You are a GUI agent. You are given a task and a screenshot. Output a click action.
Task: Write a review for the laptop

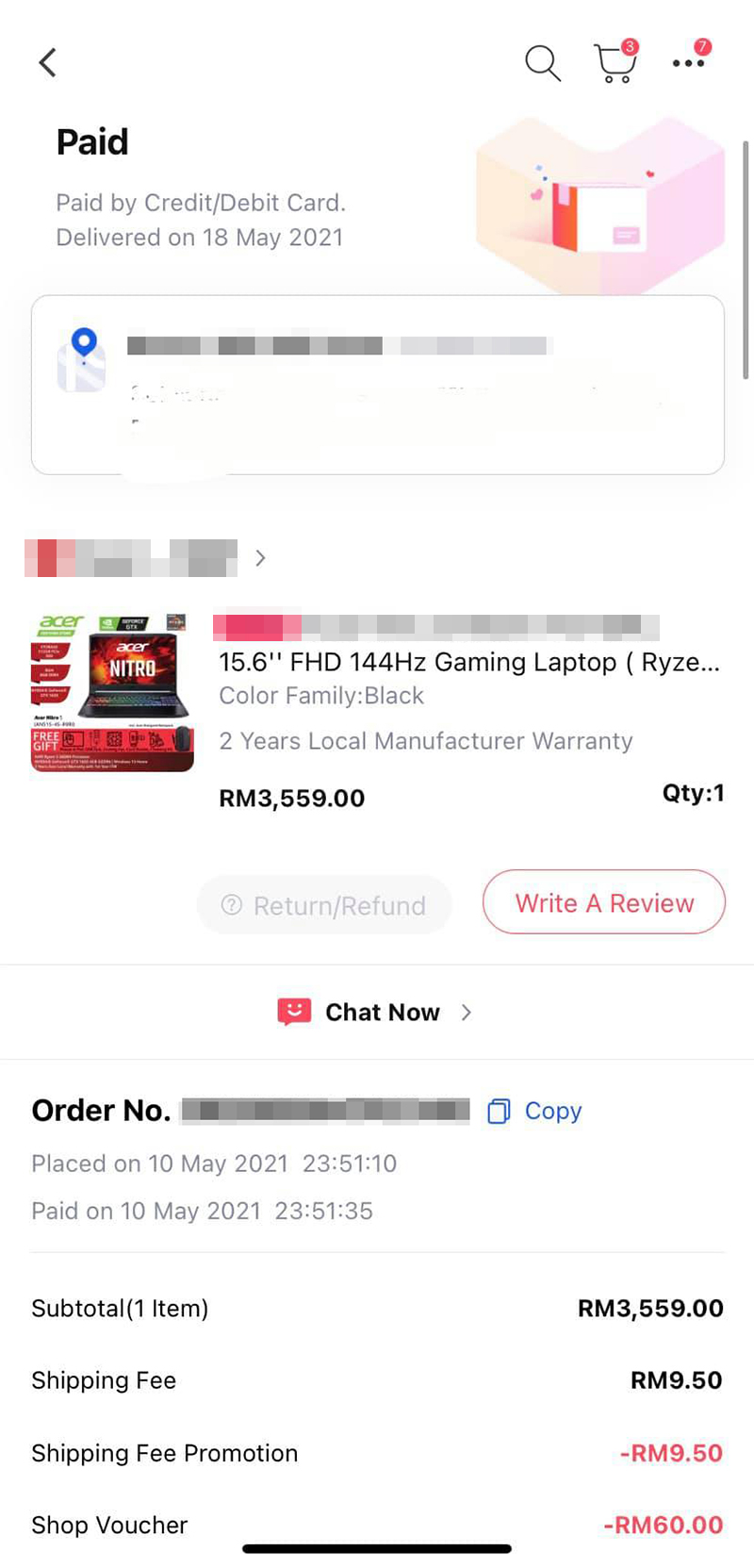click(x=604, y=902)
